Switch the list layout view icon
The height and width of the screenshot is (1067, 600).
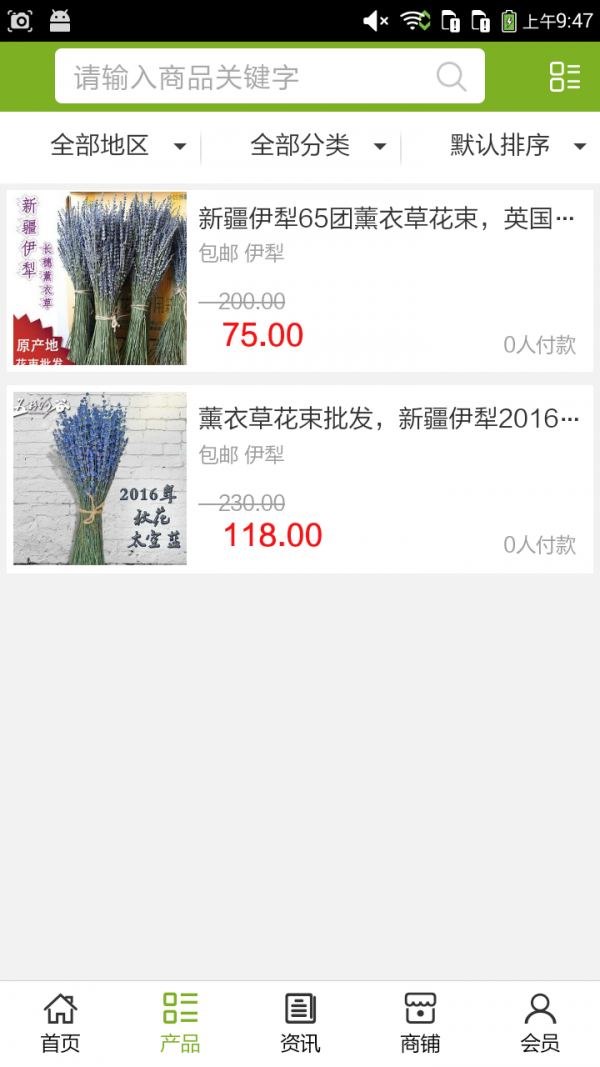[x=565, y=77]
